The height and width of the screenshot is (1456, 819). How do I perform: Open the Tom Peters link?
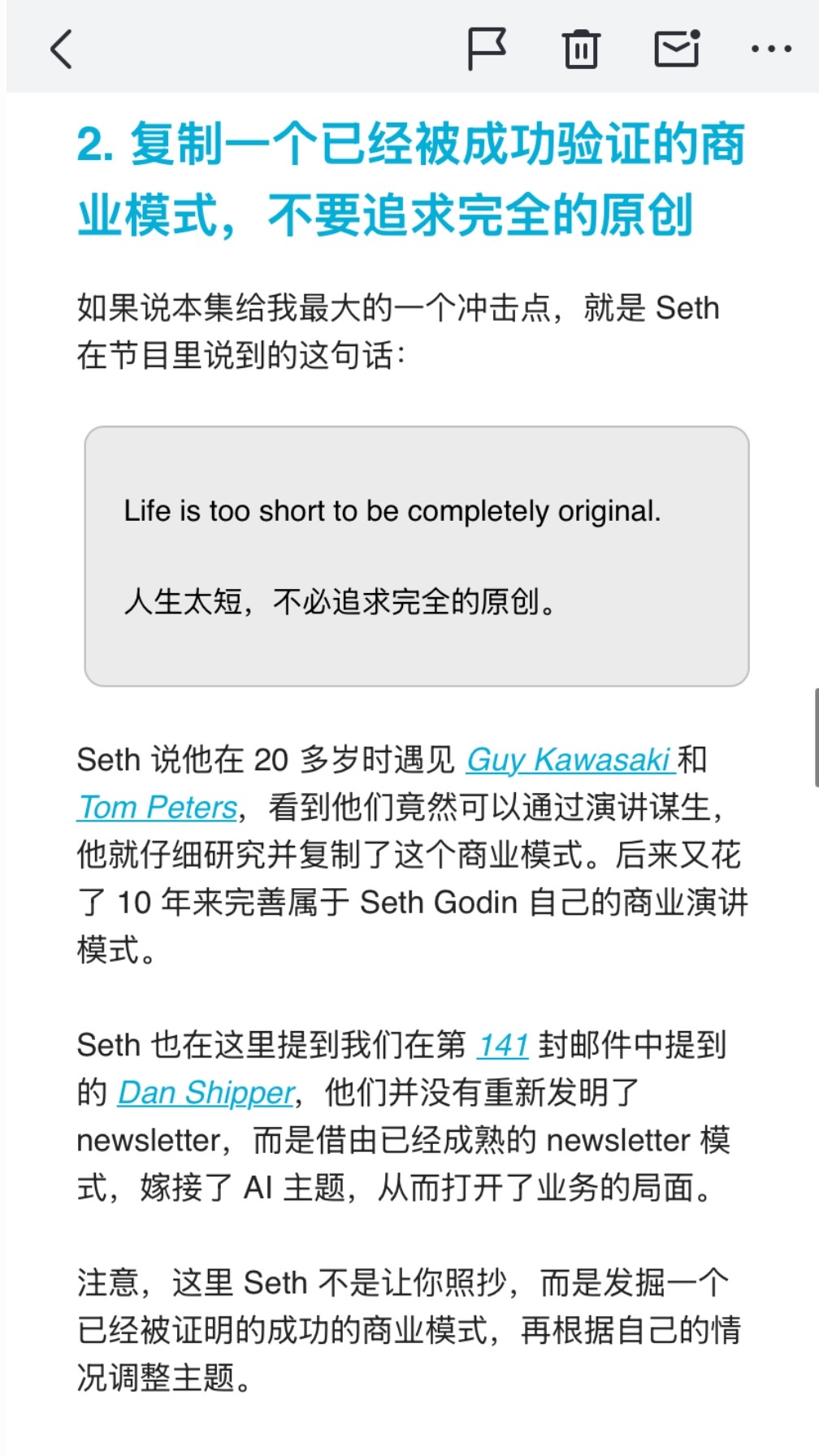coord(158,808)
